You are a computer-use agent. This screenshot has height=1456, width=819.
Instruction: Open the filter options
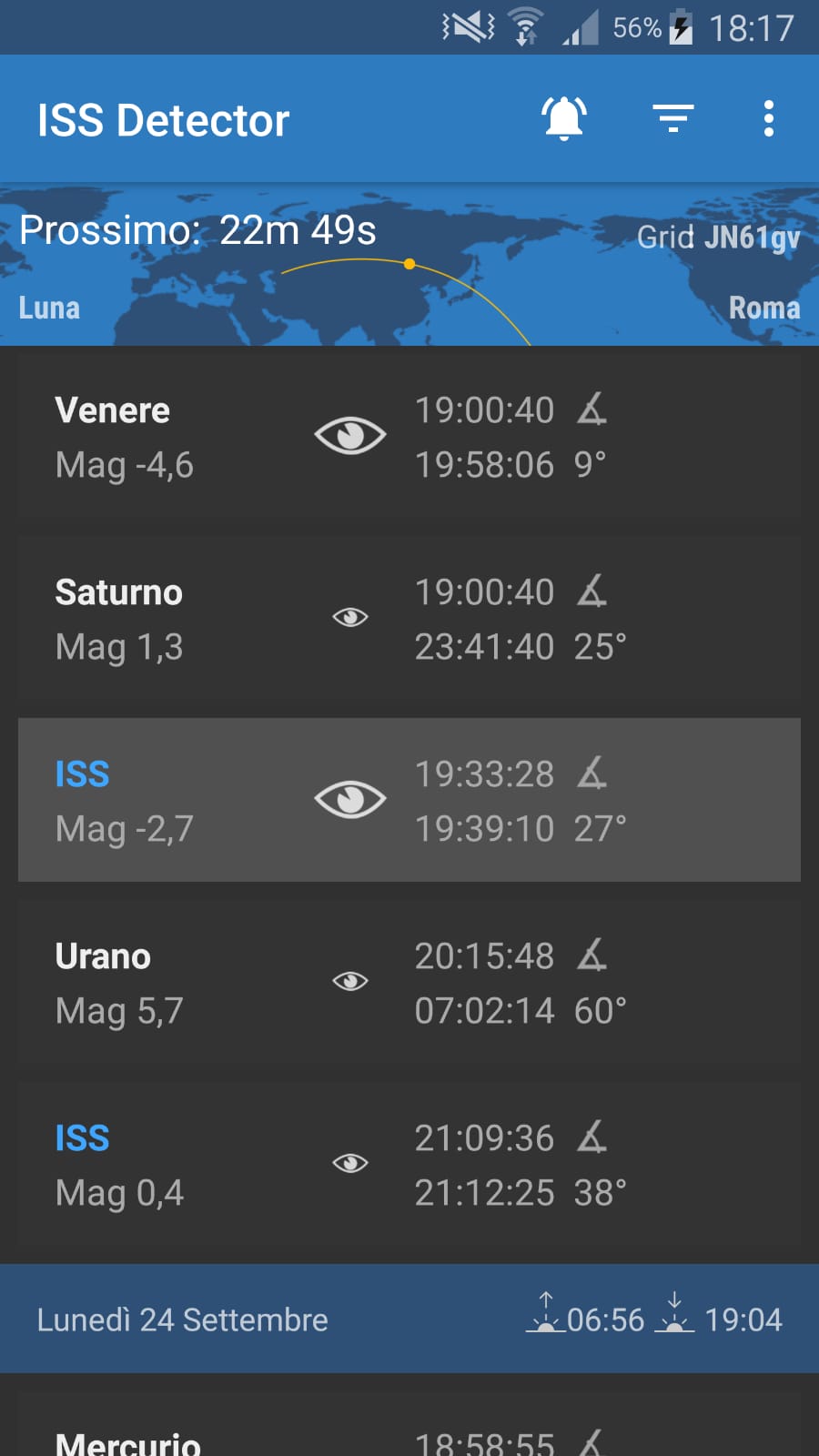click(x=673, y=118)
